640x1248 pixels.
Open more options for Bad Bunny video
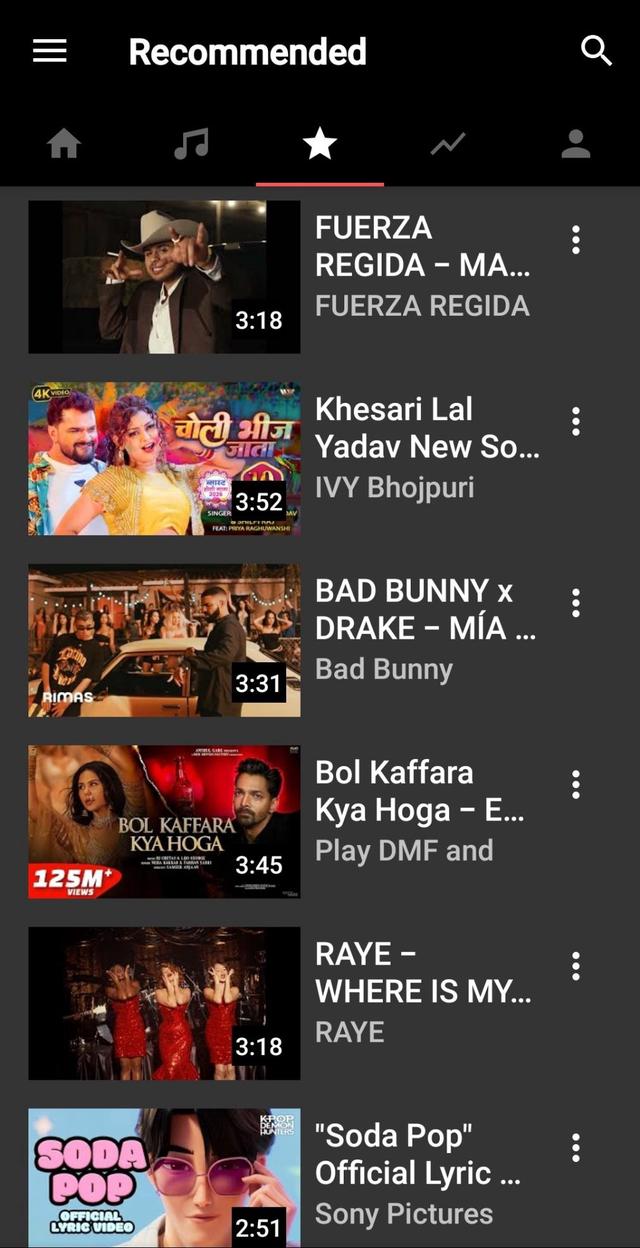[x=576, y=603]
